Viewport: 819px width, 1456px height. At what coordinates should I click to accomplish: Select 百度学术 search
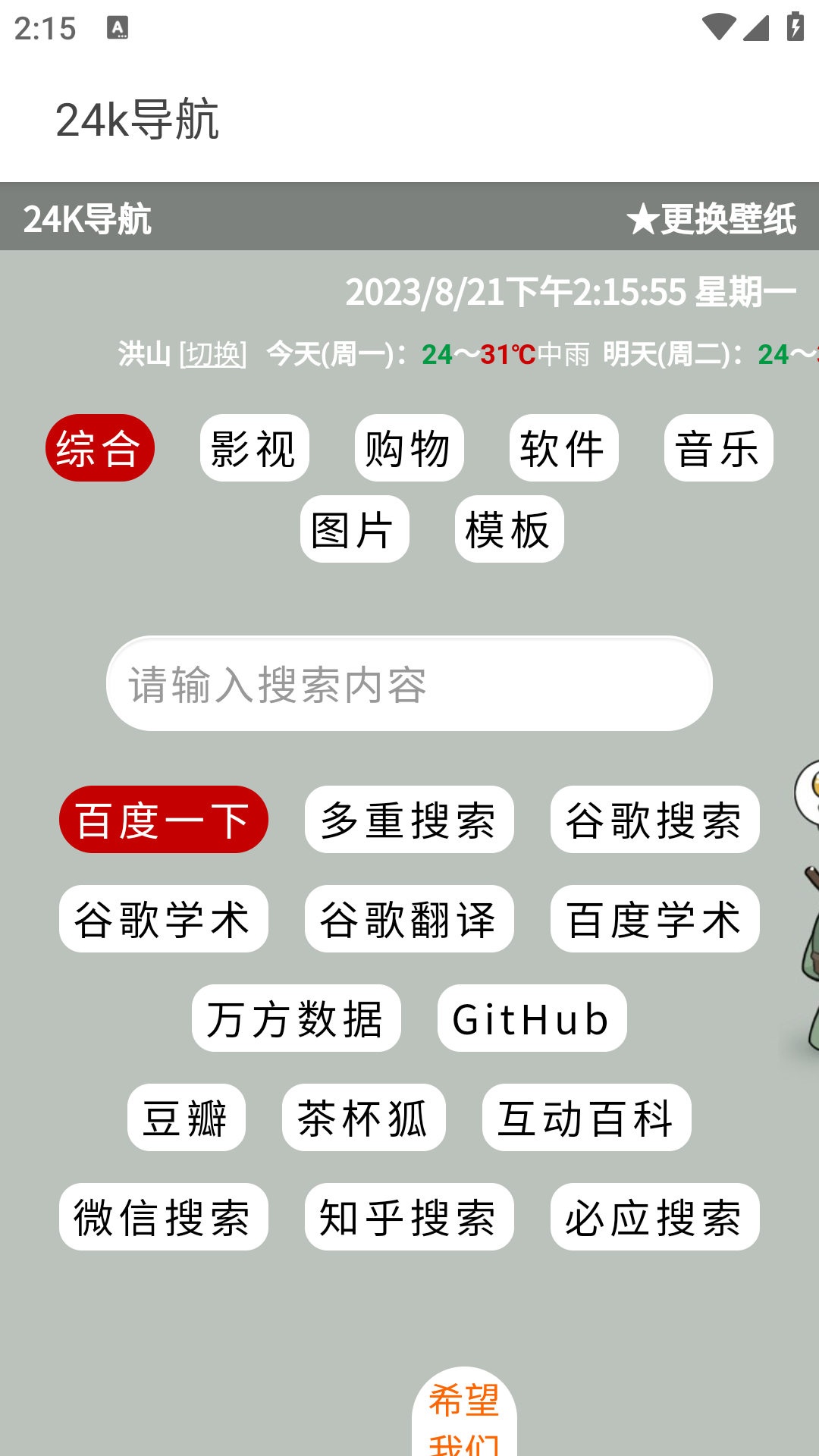(x=654, y=919)
